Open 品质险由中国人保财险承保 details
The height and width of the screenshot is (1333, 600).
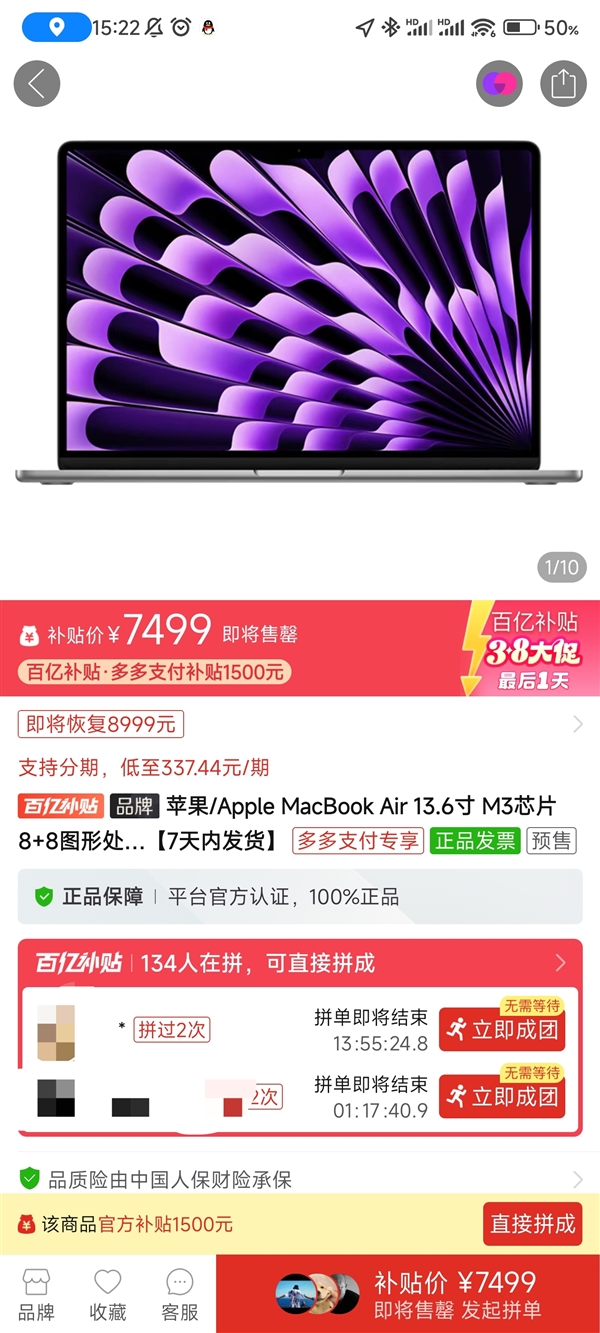pos(300,1179)
